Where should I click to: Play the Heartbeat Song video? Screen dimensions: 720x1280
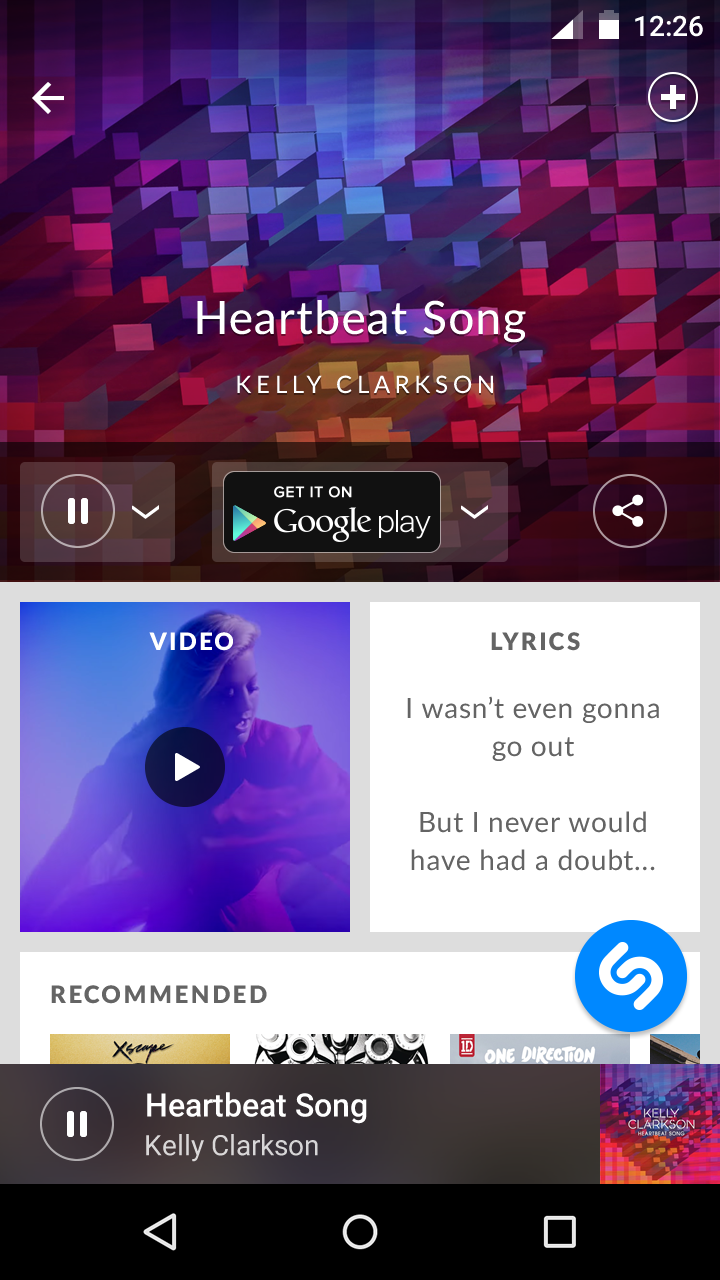point(185,767)
